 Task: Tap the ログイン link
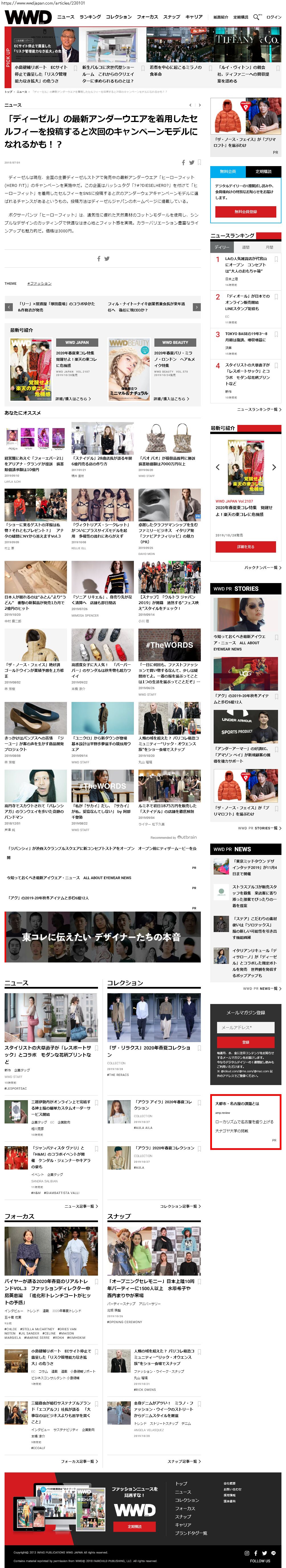pos(274,17)
